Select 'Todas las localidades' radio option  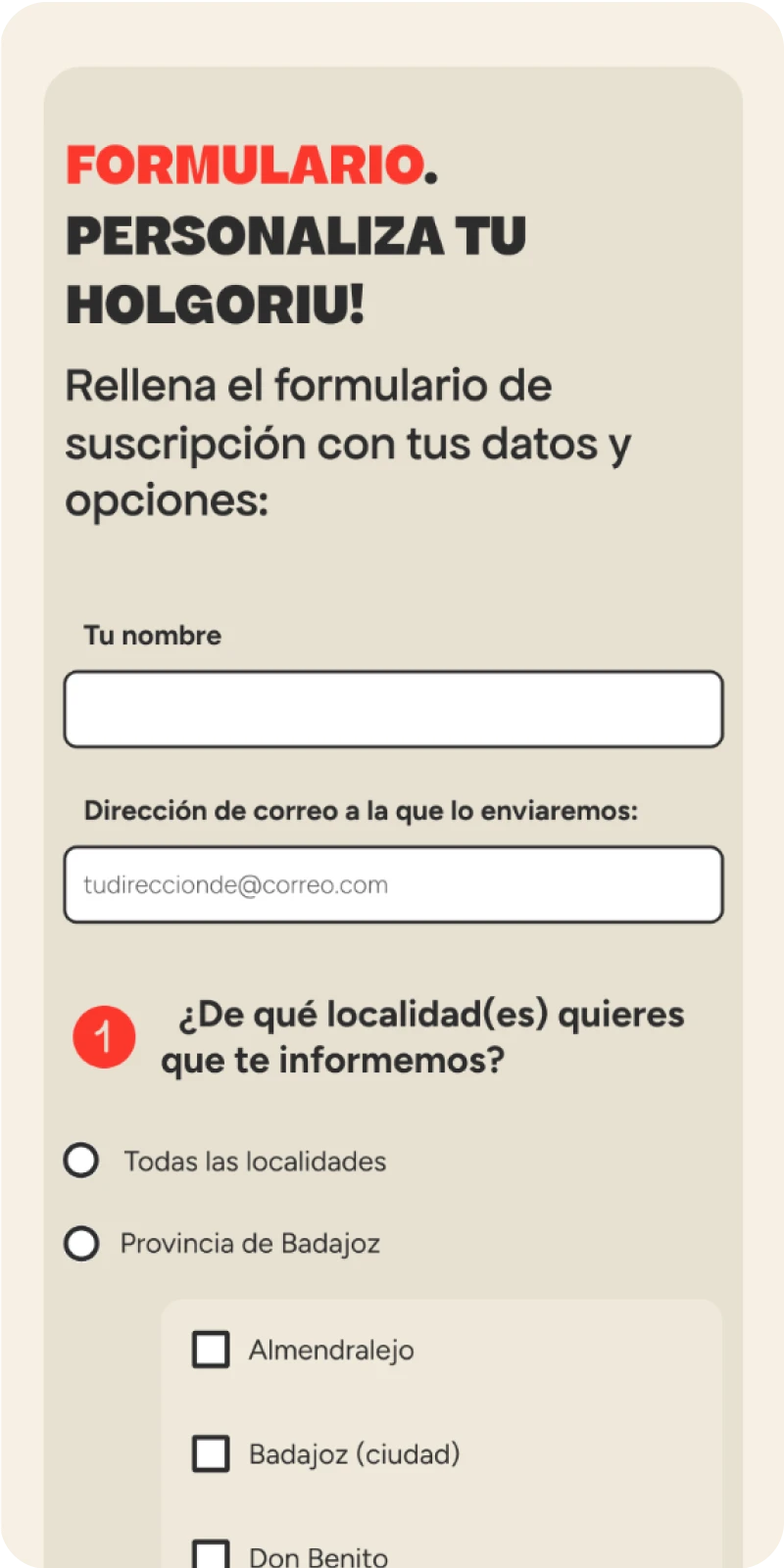tap(81, 1161)
